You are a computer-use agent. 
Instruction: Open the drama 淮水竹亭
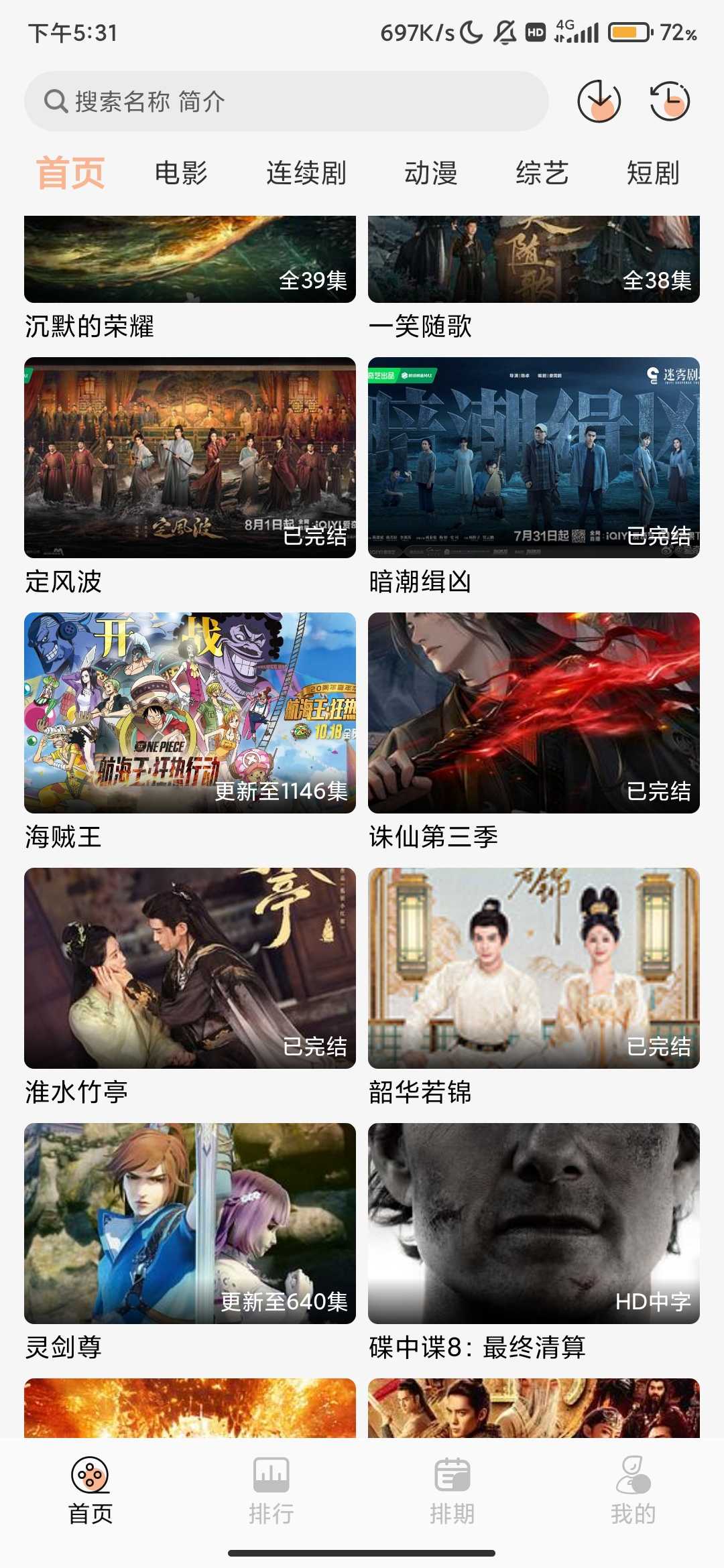[x=190, y=968]
